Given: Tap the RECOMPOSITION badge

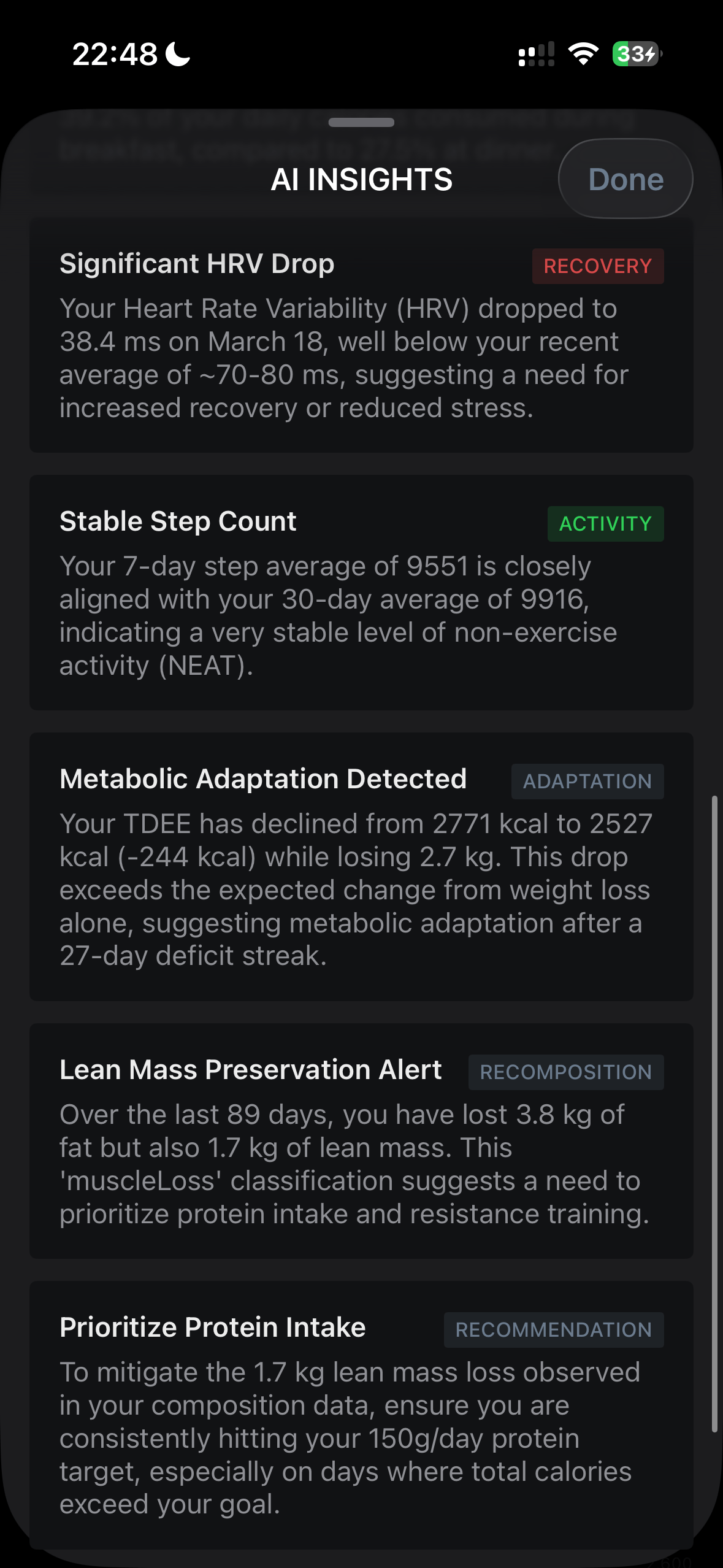Looking at the screenshot, I should (565, 1072).
